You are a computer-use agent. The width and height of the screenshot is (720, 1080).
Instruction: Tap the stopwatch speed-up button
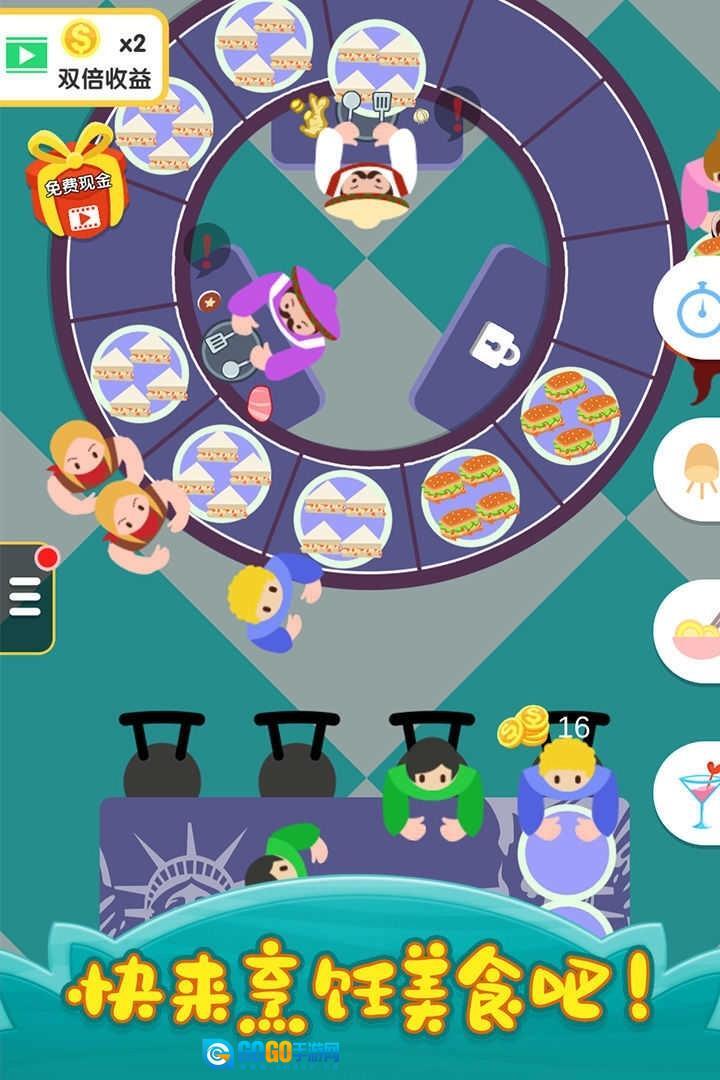pyautogui.click(x=696, y=309)
